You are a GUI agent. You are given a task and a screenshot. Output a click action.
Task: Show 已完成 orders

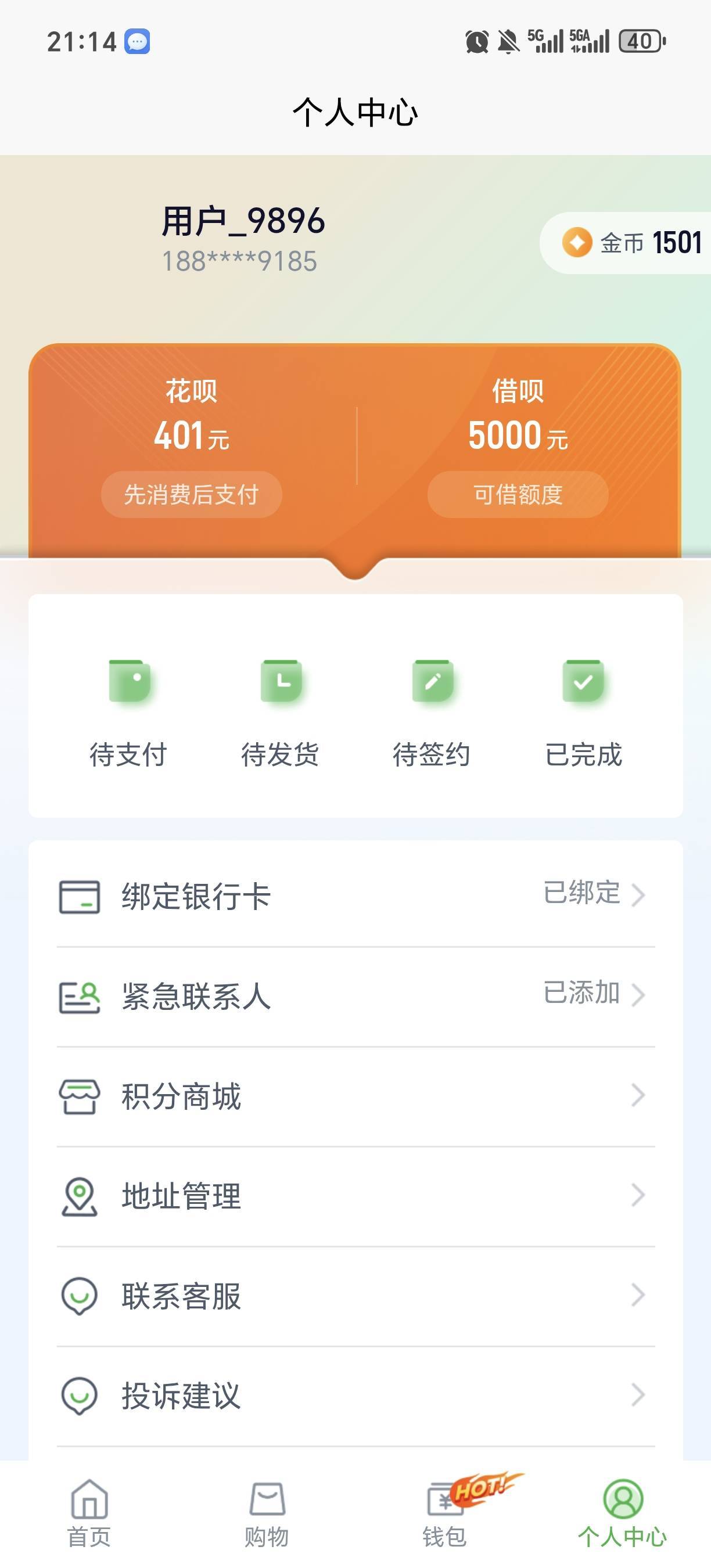click(x=583, y=713)
